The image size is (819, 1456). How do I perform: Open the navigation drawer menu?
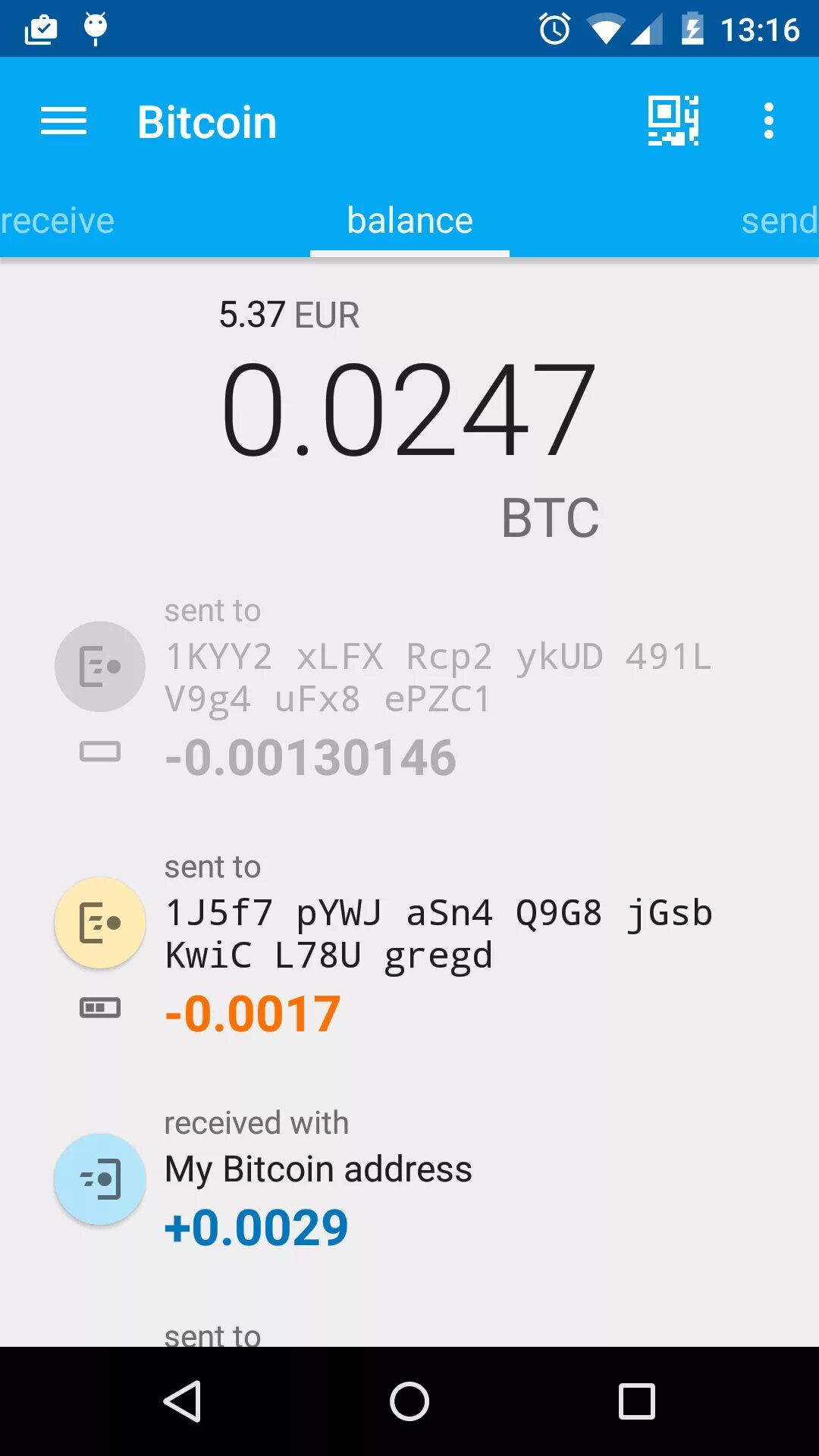64,121
